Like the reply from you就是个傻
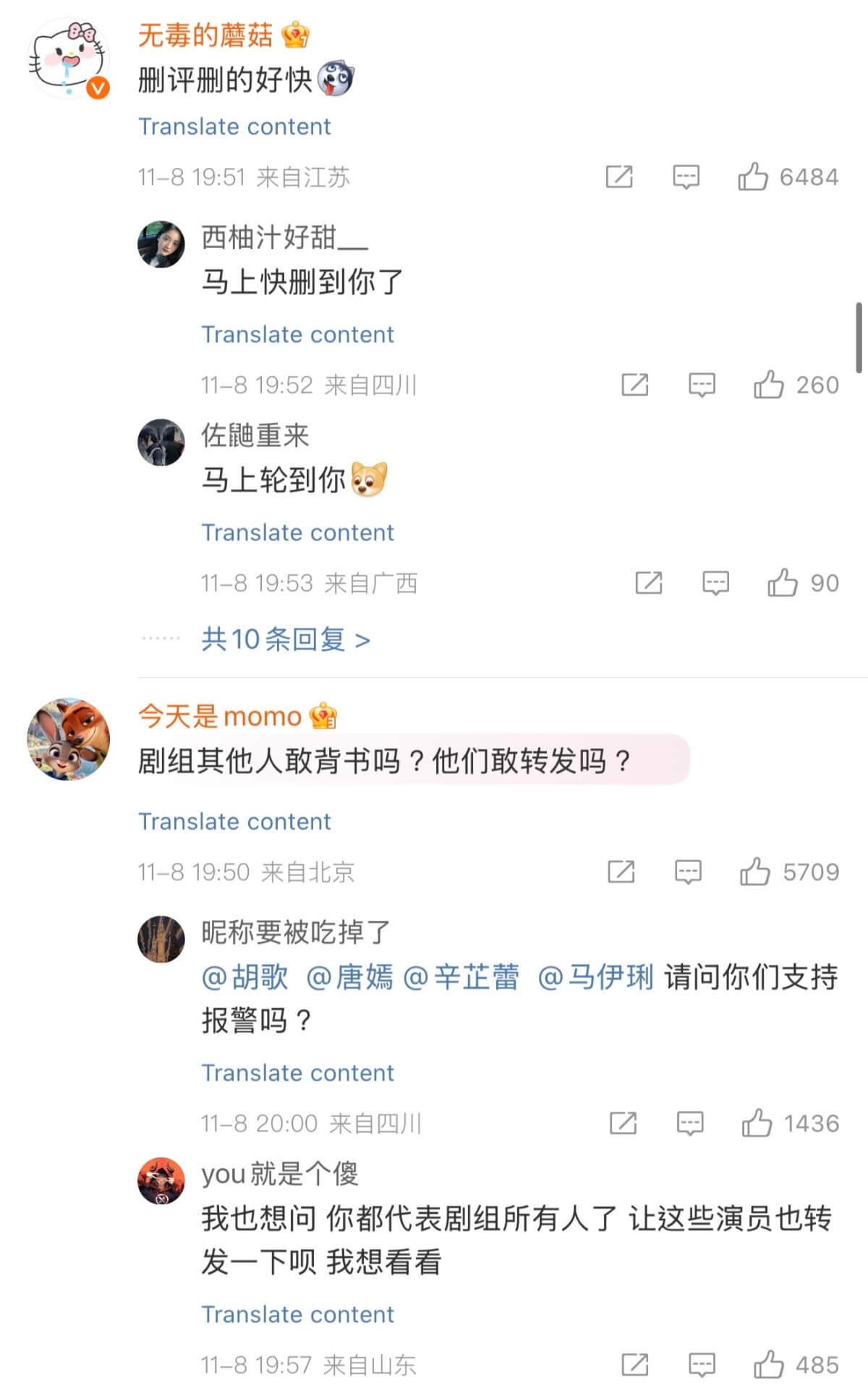 (x=769, y=1365)
